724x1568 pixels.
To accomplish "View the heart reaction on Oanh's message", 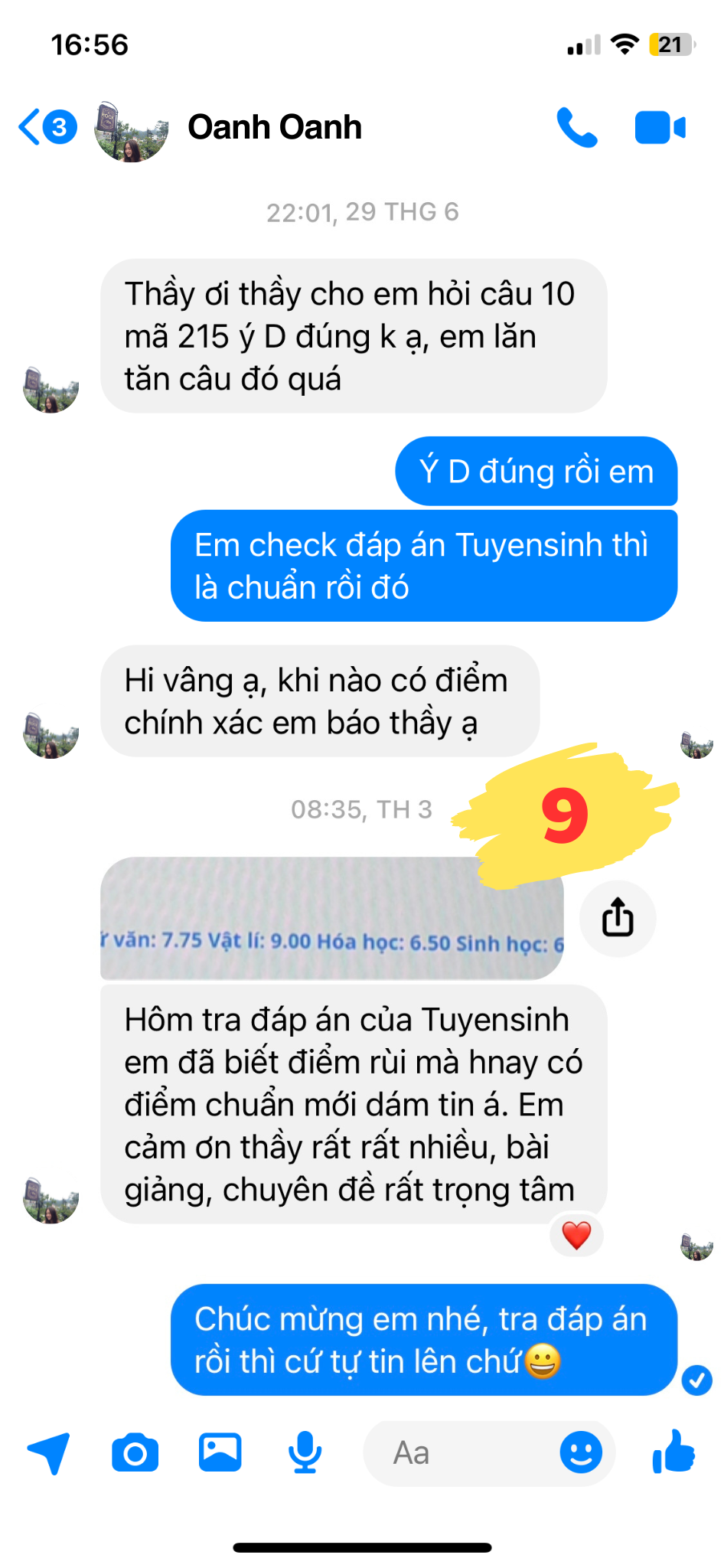I will (576, 1235).
